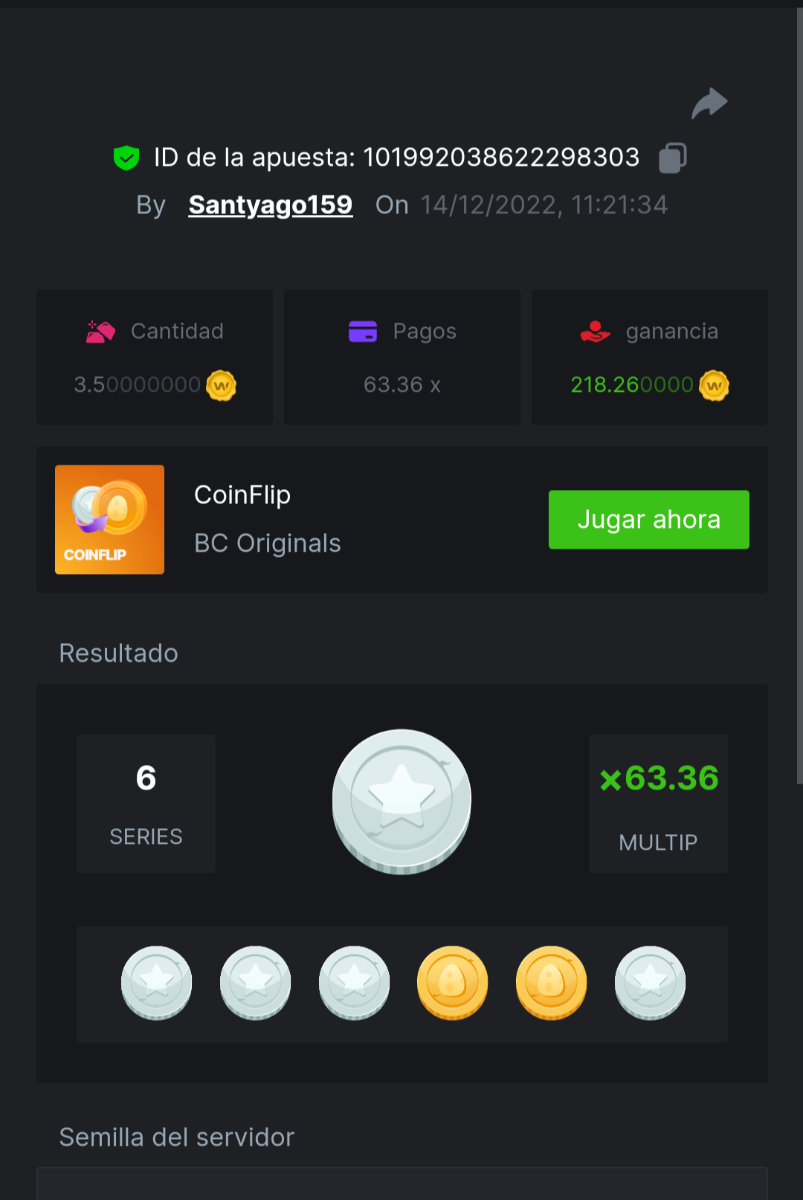Image resolution: width=803 pixels, height=1200 pixels.
Task: Copy the bet ID
Action: pyautogui.click(x=672, y=158)
